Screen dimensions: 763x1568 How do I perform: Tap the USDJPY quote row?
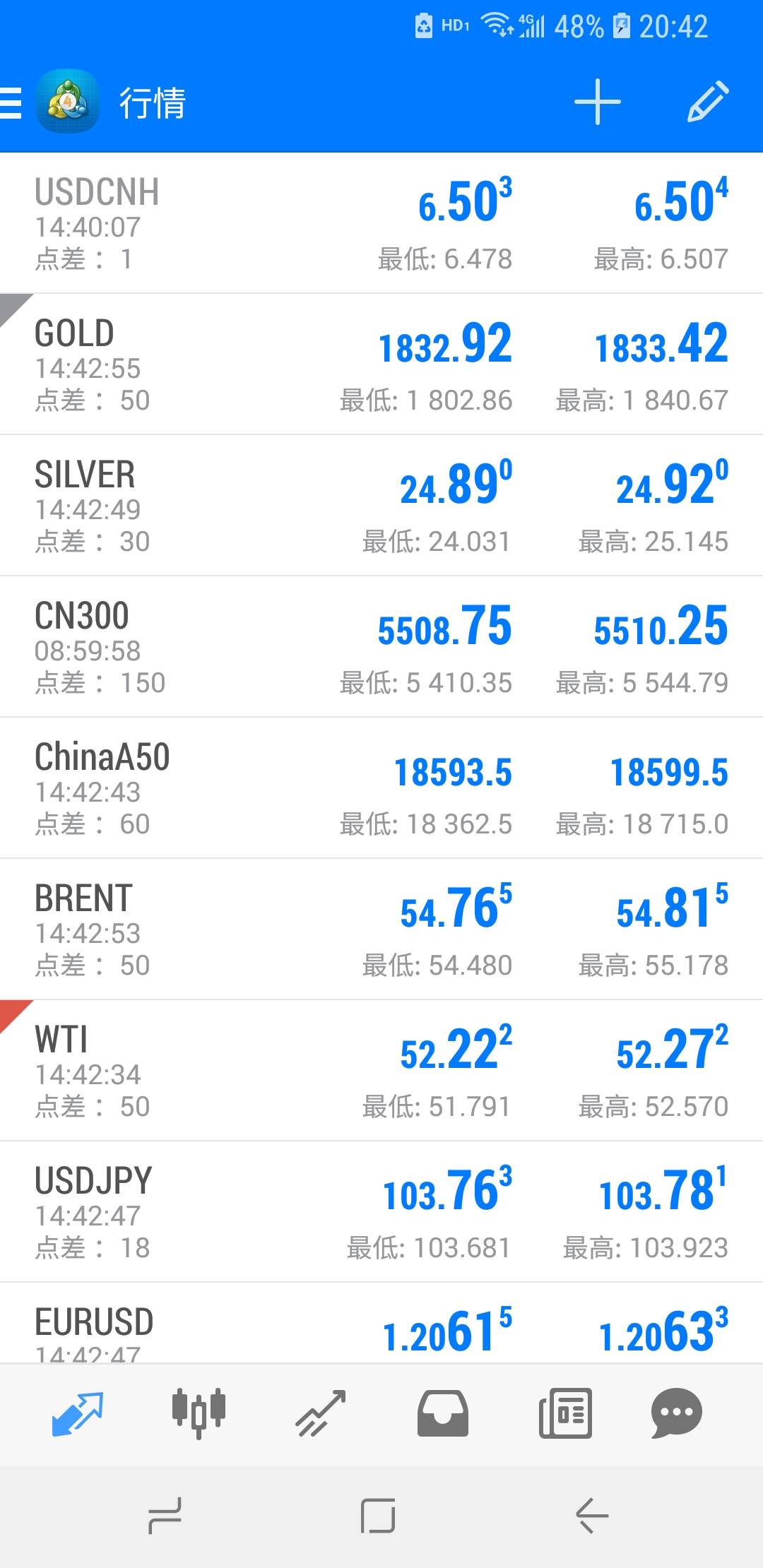tap(381, 1212)
